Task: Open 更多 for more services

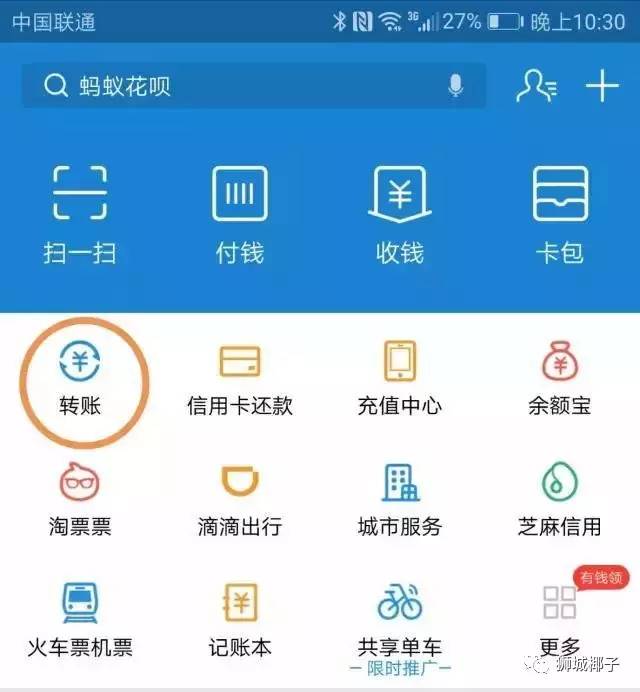Action: click(x=560, y=617)
